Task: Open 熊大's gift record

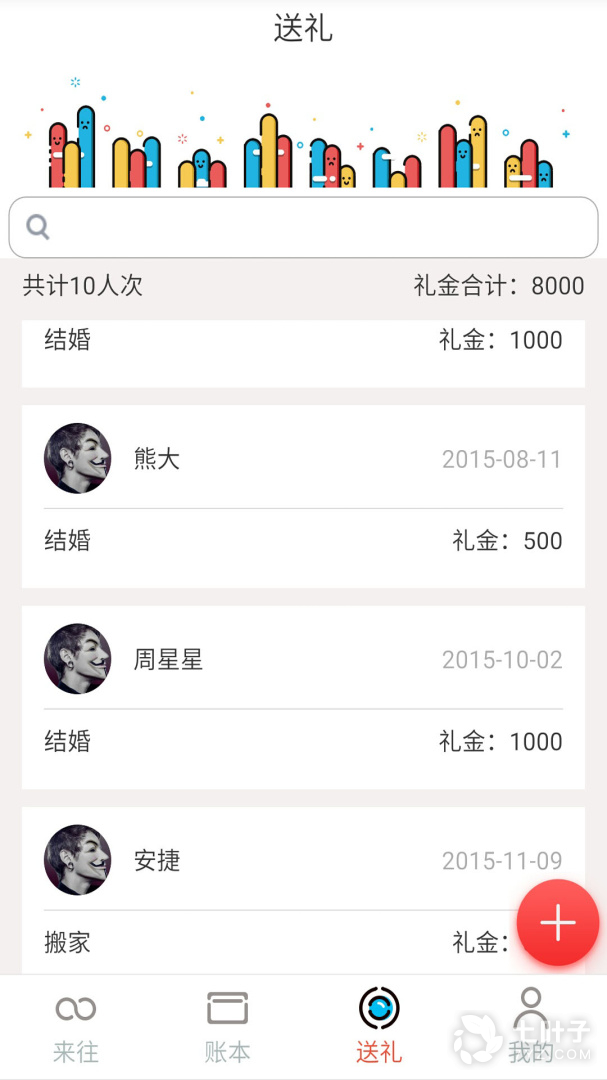Action: (x=303, y=496)
